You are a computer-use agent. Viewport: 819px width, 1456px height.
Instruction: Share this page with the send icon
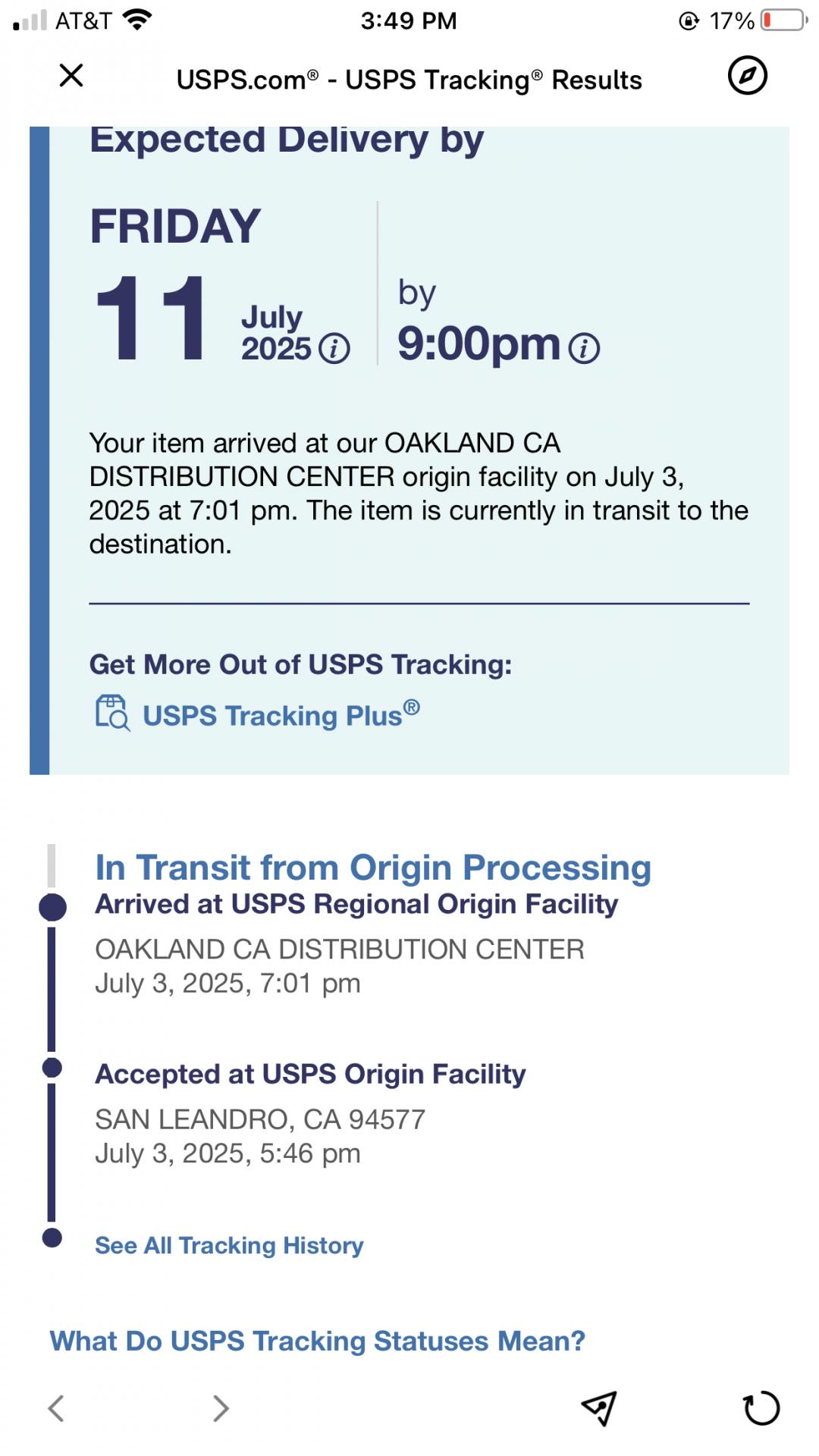598,1408
